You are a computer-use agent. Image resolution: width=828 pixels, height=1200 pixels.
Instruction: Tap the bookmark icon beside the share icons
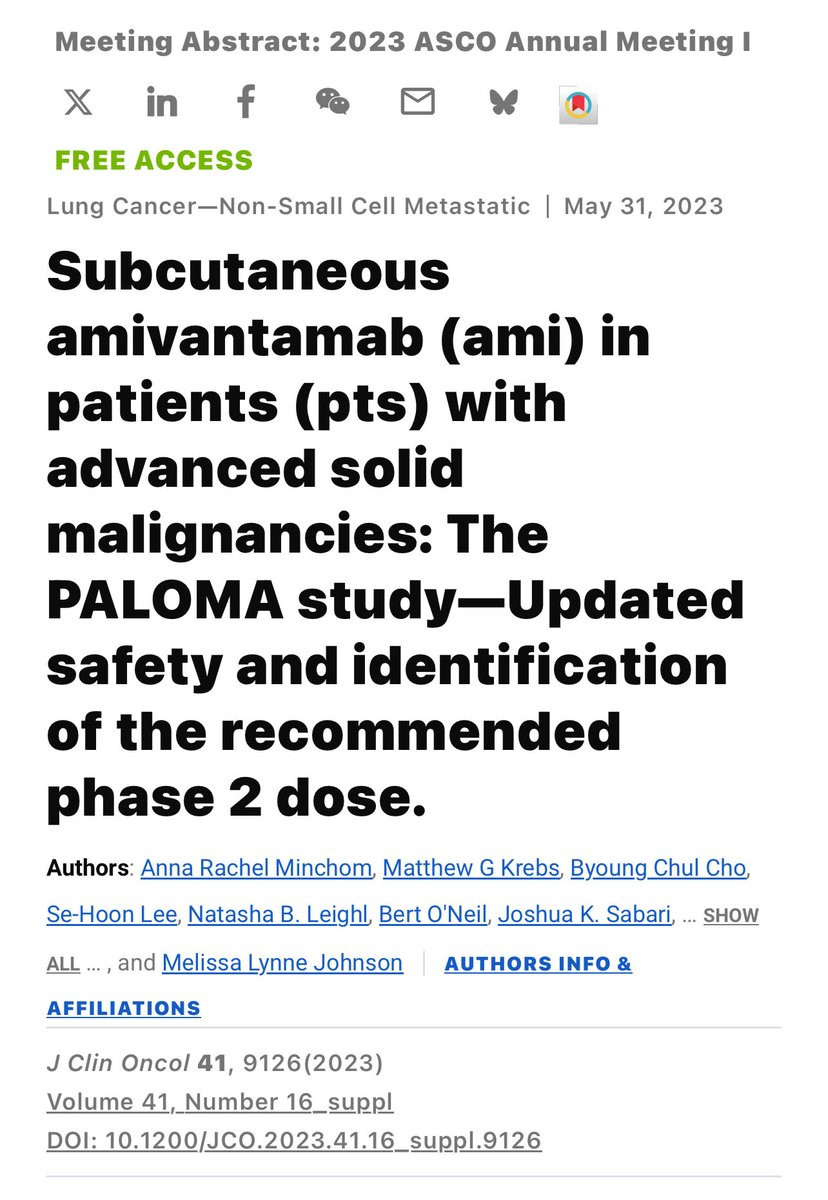tap(578, 104)
